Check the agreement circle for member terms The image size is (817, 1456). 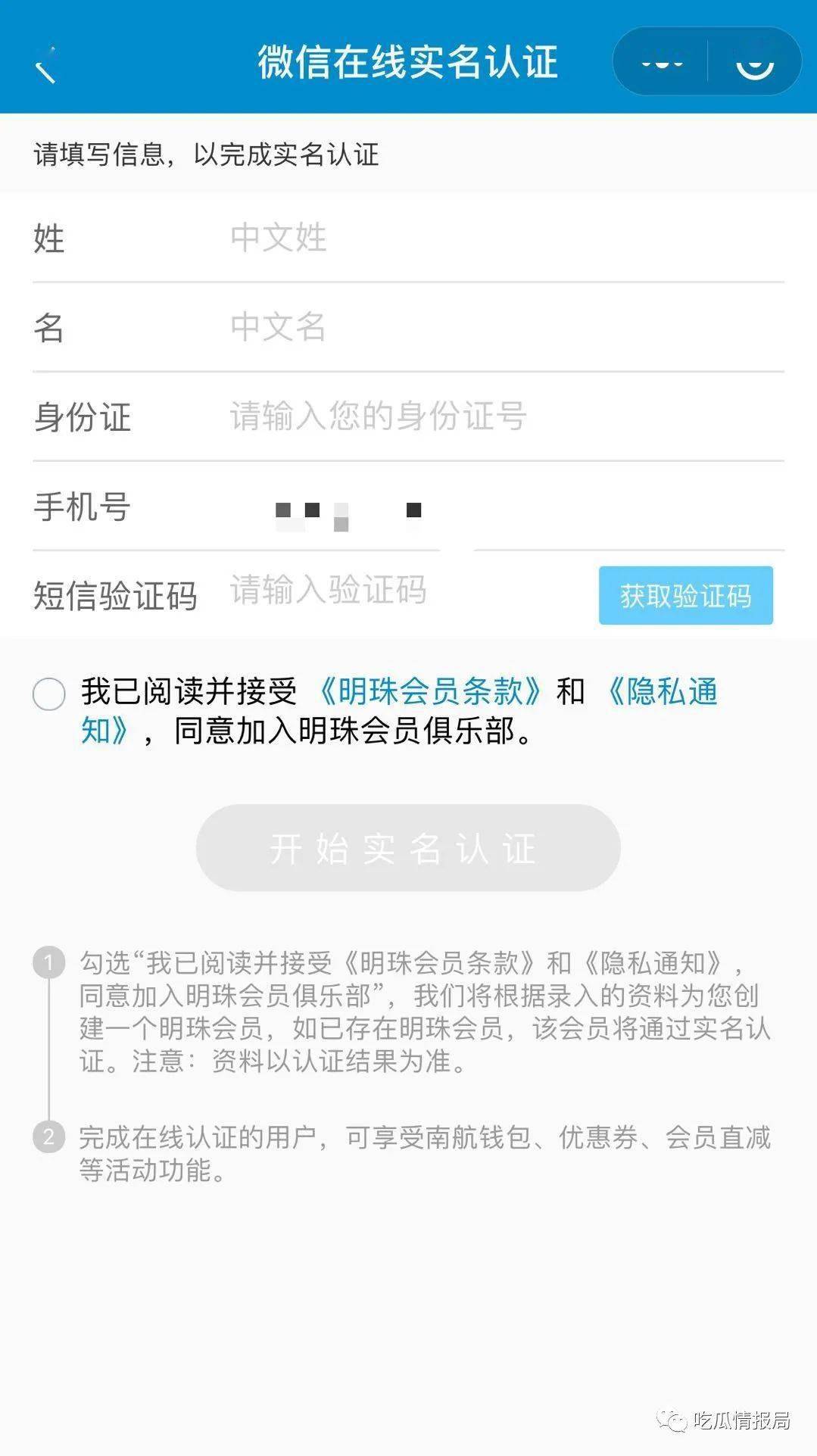click(x=49, y=694)
